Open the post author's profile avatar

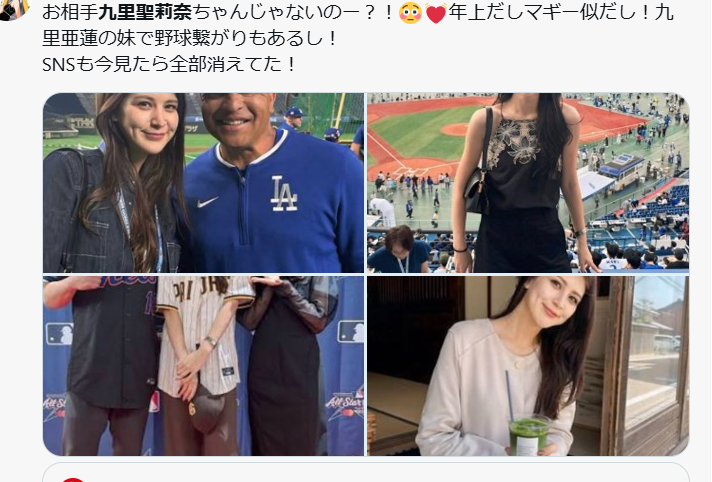click(12, 10)
